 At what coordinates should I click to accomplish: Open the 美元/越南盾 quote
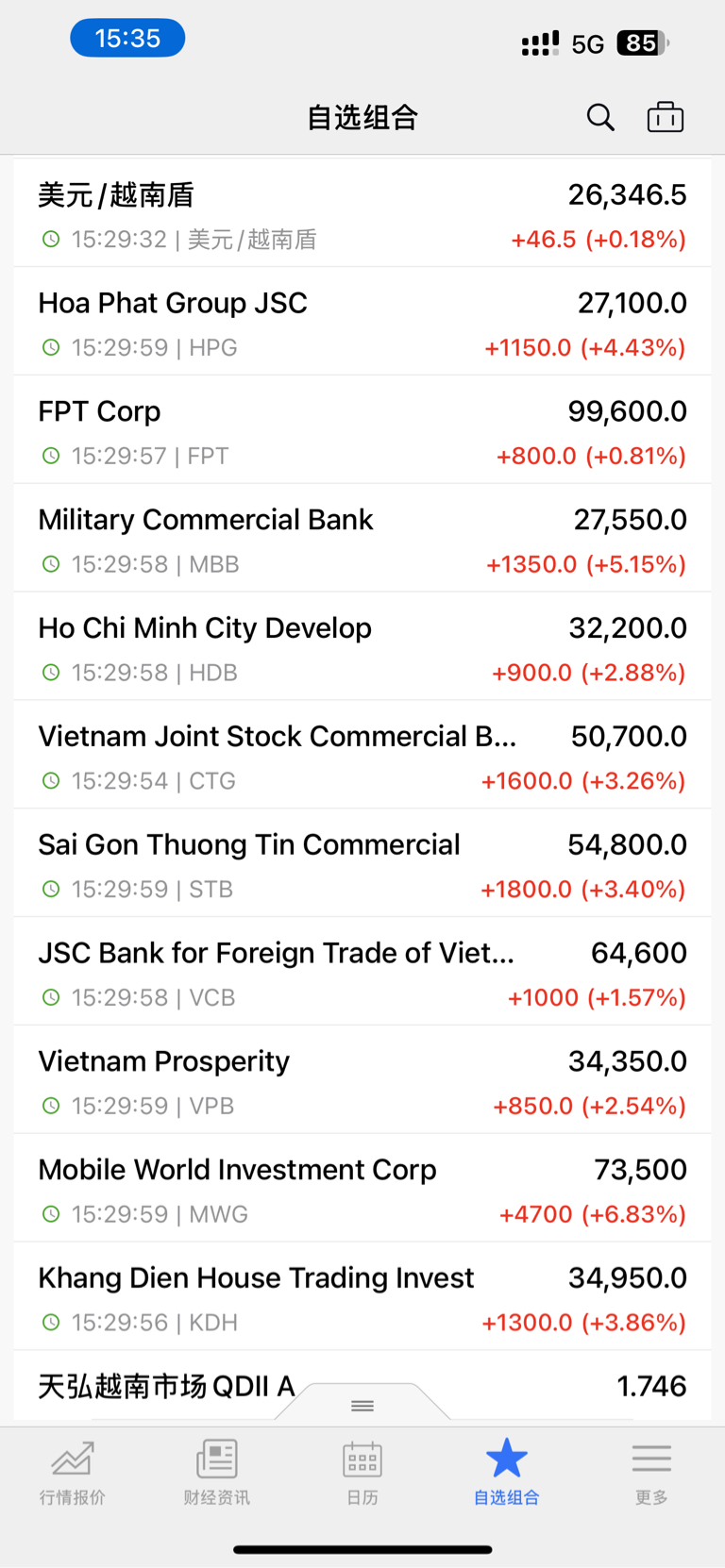click(x=362, y=213)
